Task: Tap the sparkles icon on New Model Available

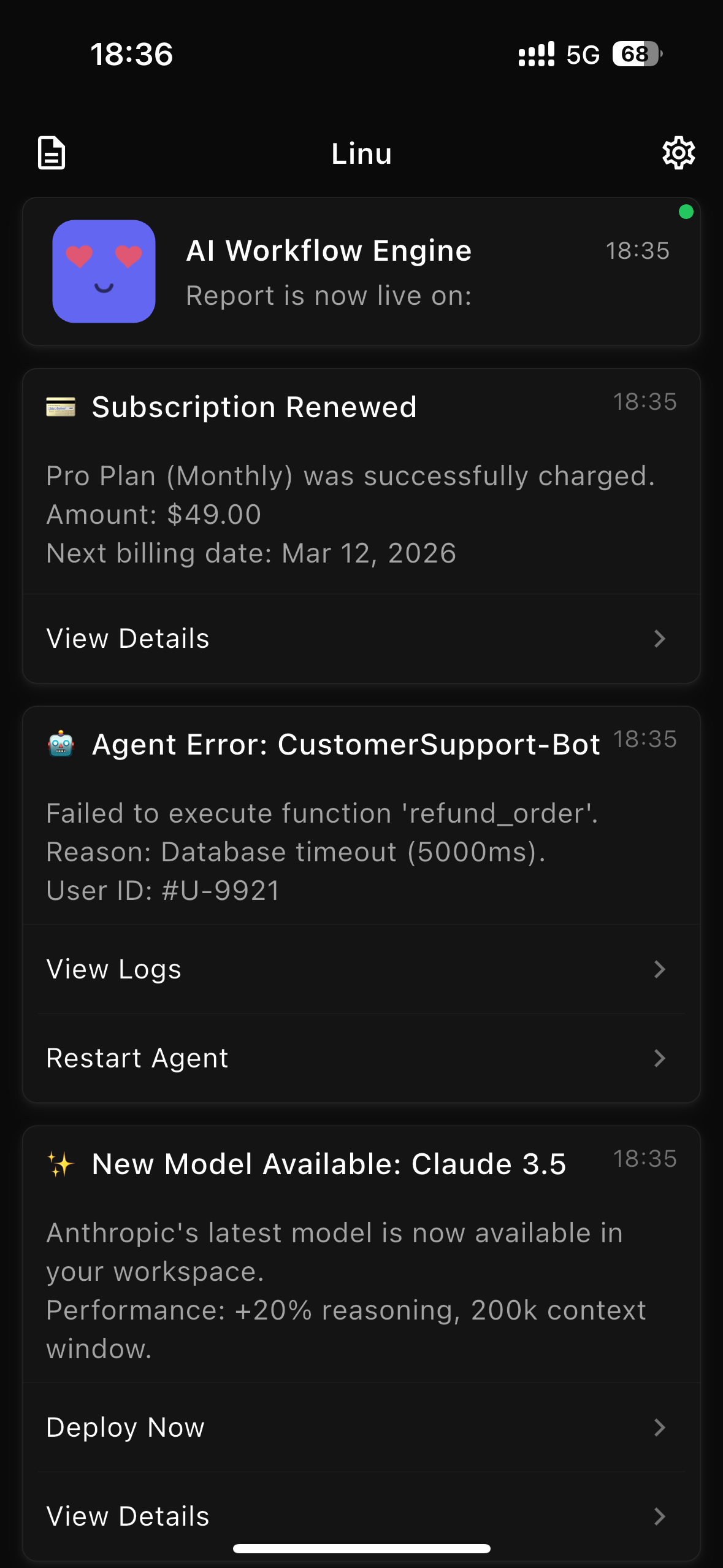Action: [59, 1163]
